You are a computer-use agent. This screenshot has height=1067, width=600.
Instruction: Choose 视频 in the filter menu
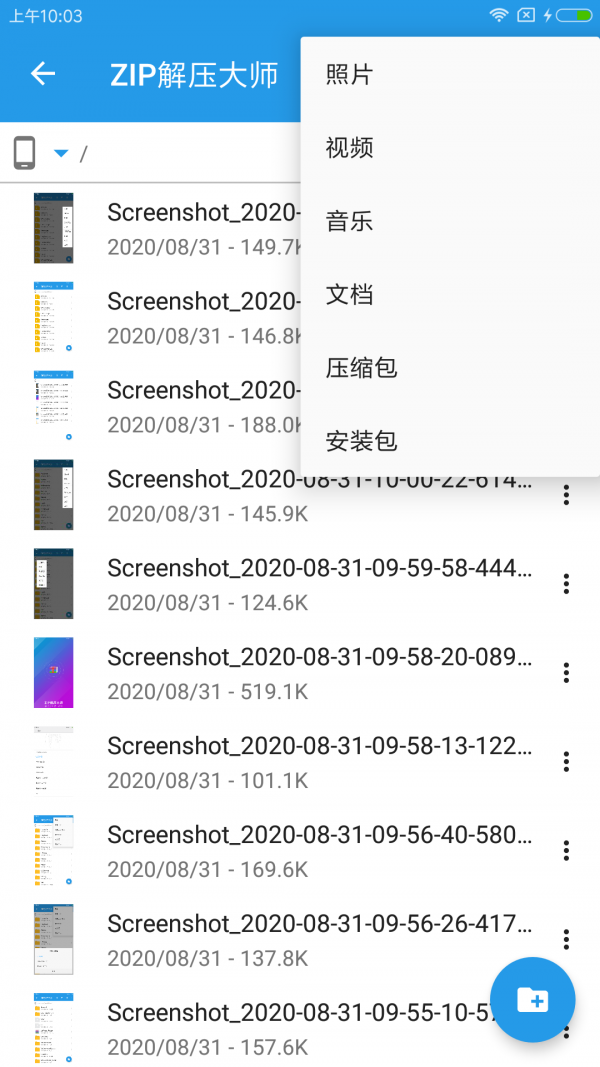point(349,148)
